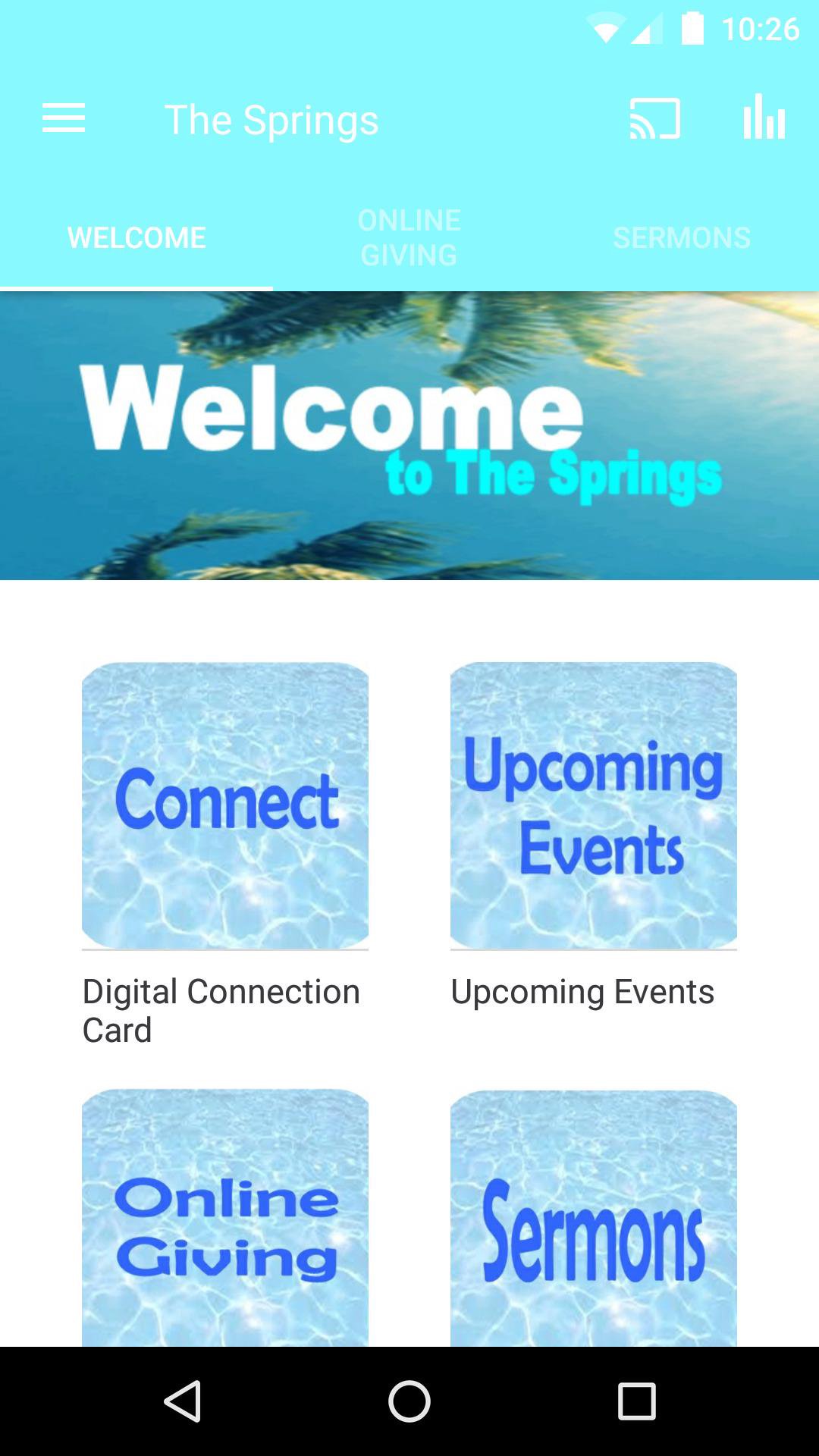Switch to the Sermons tab
The image size is (819, 1456).
pos(682,237)
